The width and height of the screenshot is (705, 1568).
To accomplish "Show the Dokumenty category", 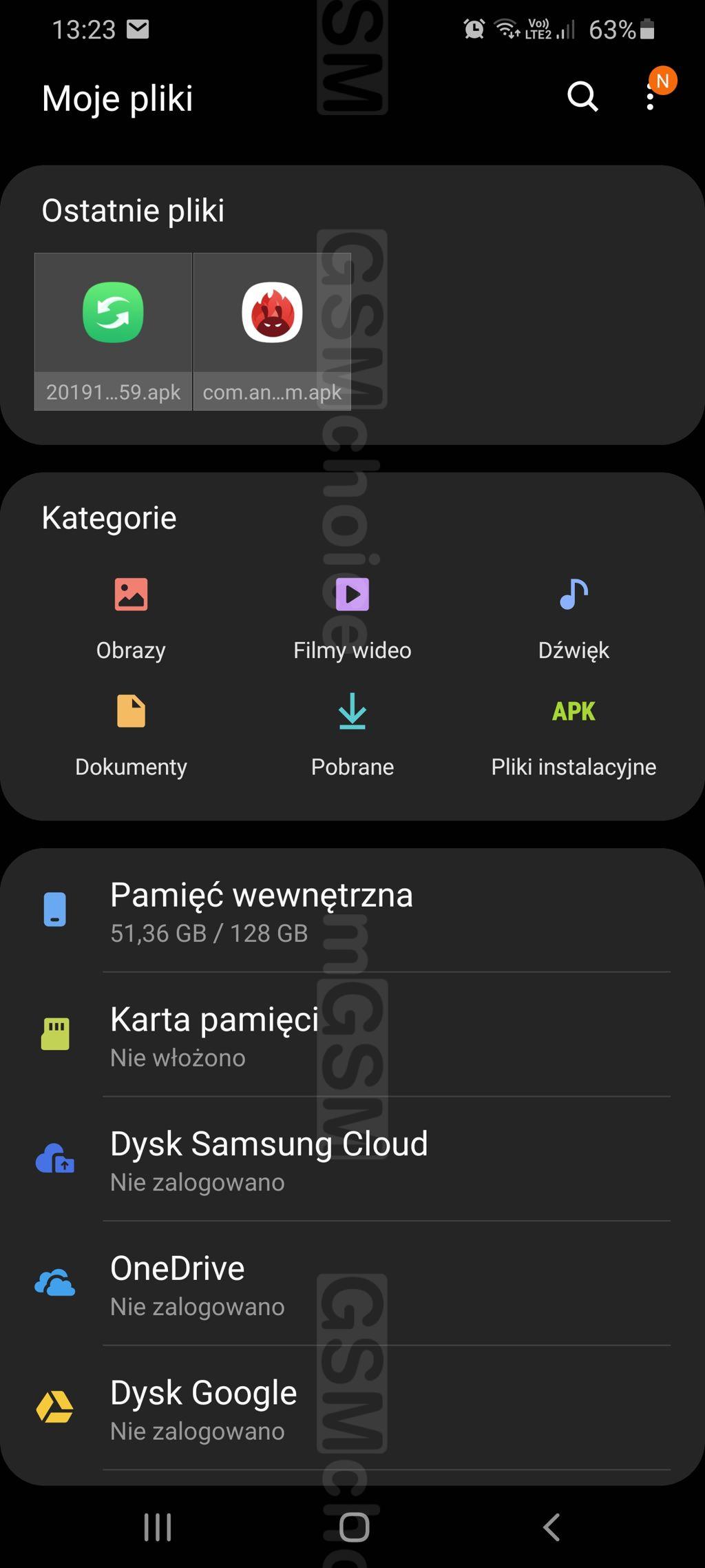I will (131, 734).
